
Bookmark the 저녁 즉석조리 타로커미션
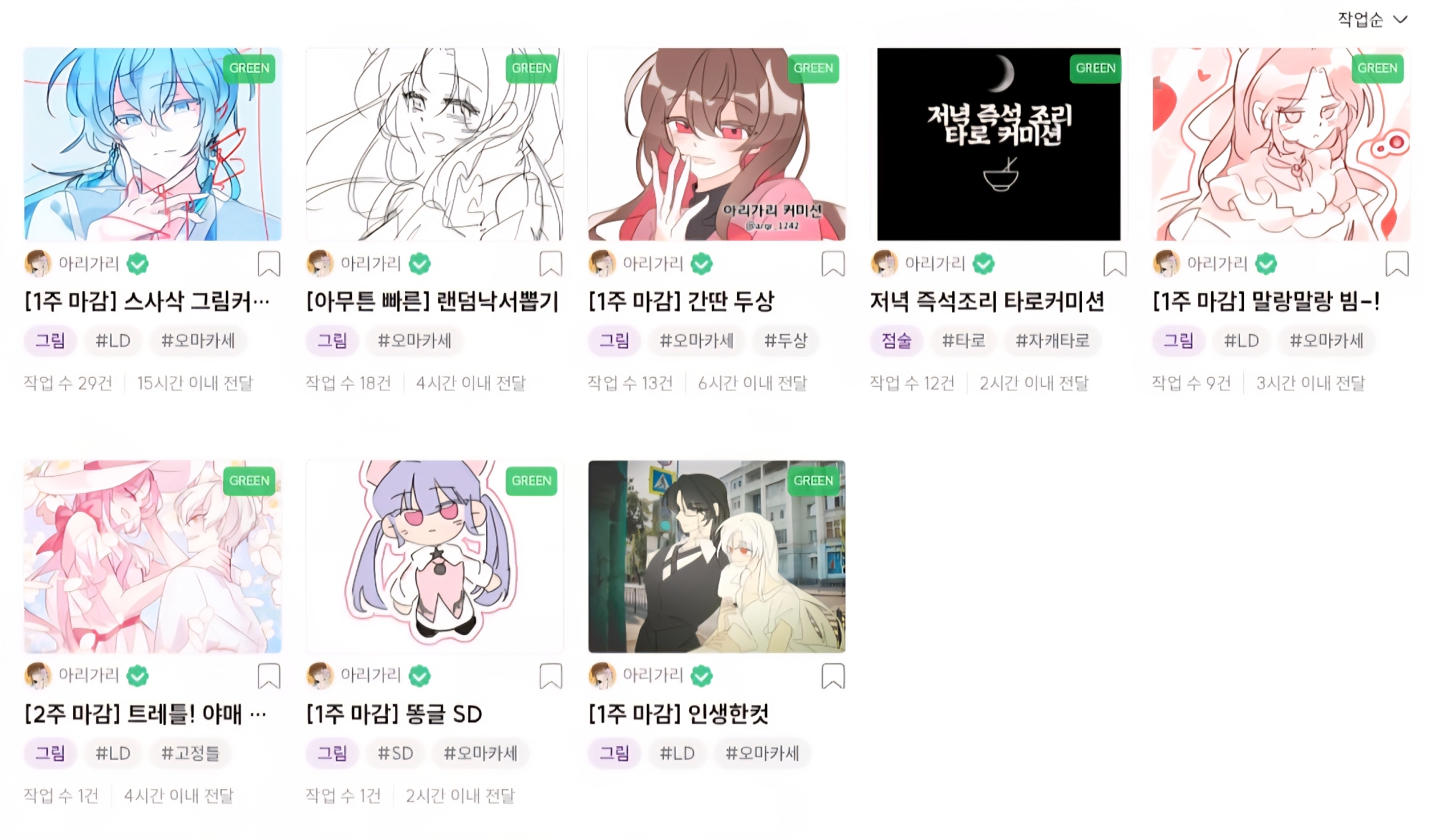tap(1114, 264)
